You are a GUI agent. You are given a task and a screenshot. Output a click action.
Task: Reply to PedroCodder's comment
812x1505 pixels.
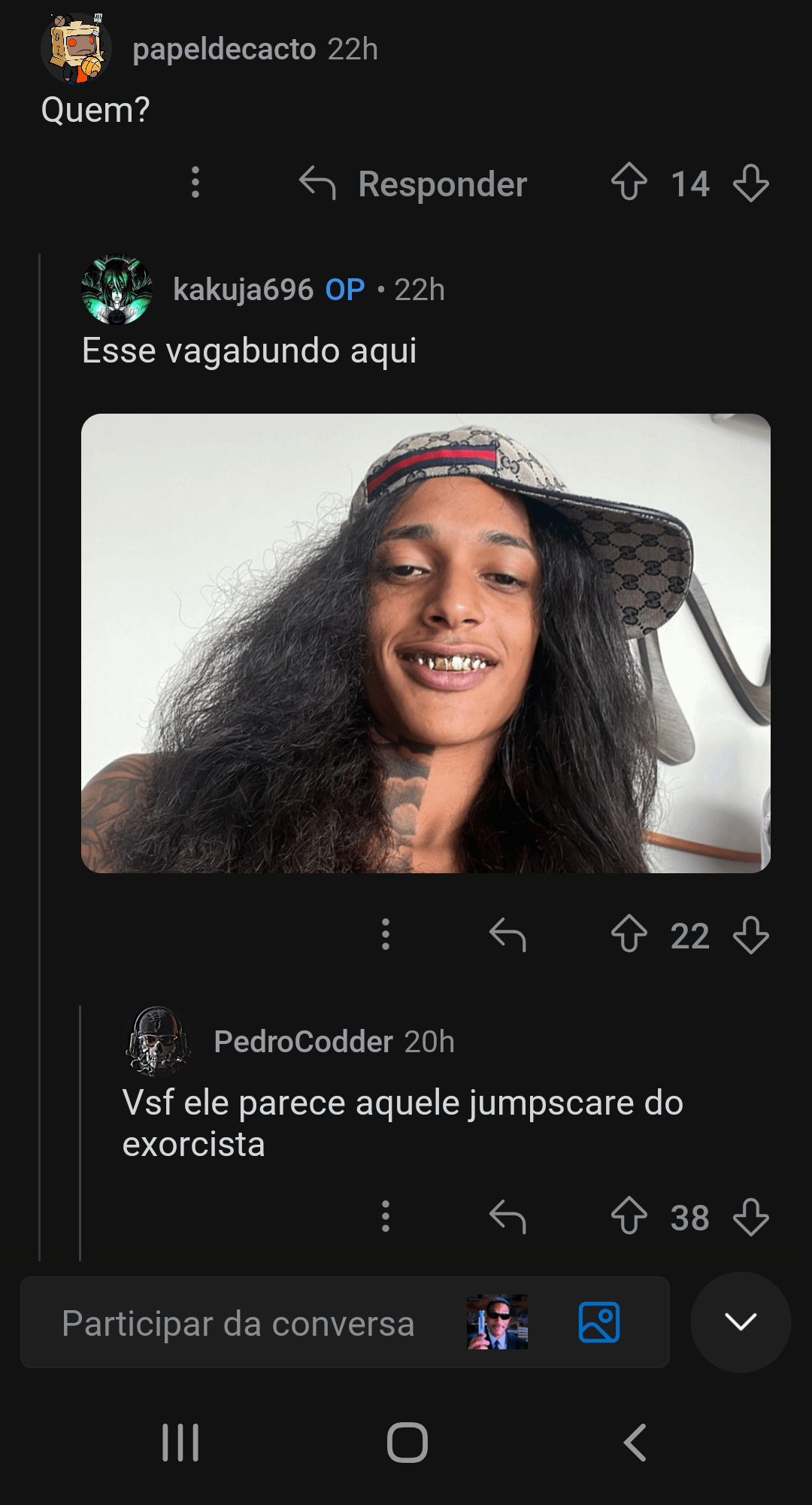point(507,1216)
